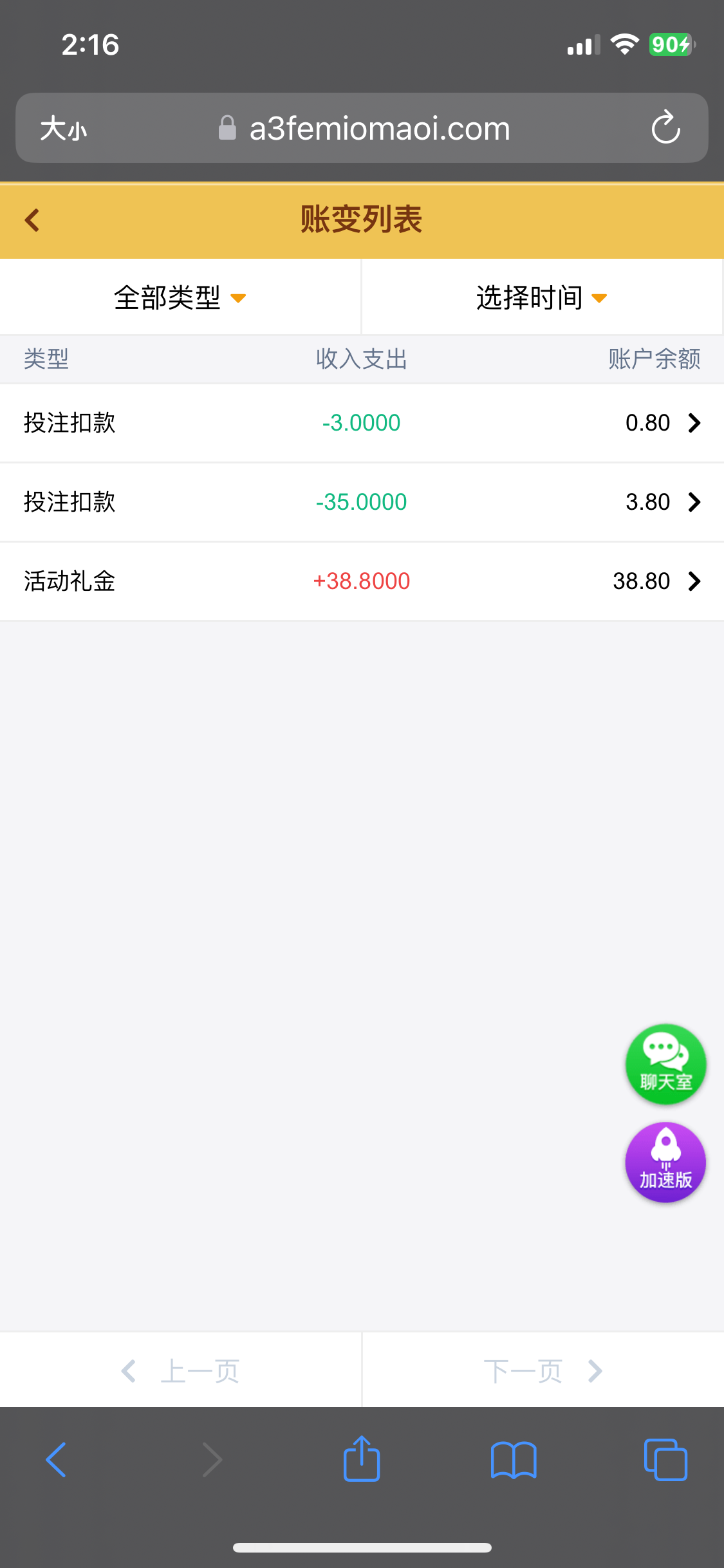Open the 投注扣款 -3.0000 record
This screenshot has width=724, height=1568.
point(362,423)
